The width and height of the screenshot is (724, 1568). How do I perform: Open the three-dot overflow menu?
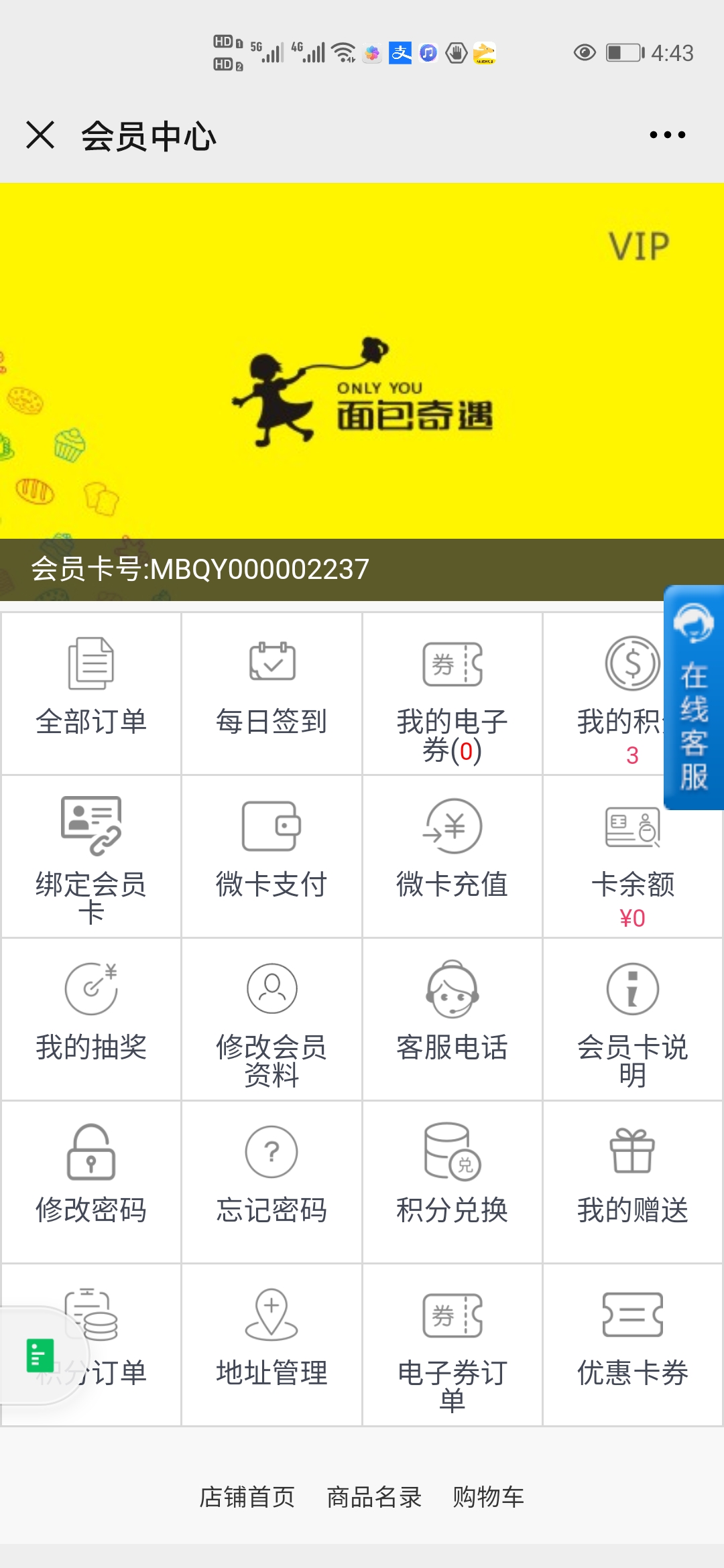(668, 135)
